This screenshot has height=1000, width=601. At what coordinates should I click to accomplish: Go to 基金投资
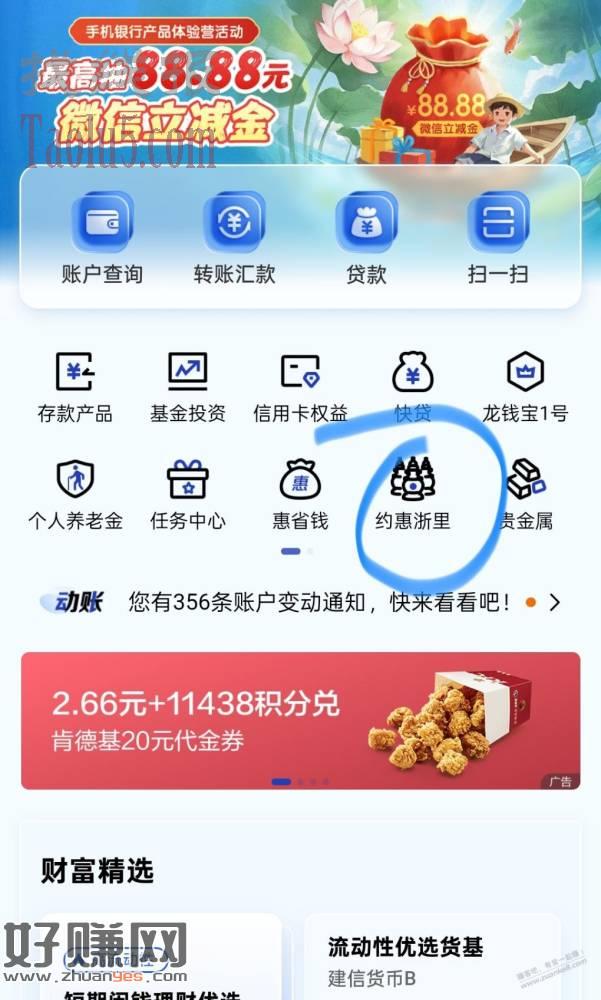click(187, 387)
